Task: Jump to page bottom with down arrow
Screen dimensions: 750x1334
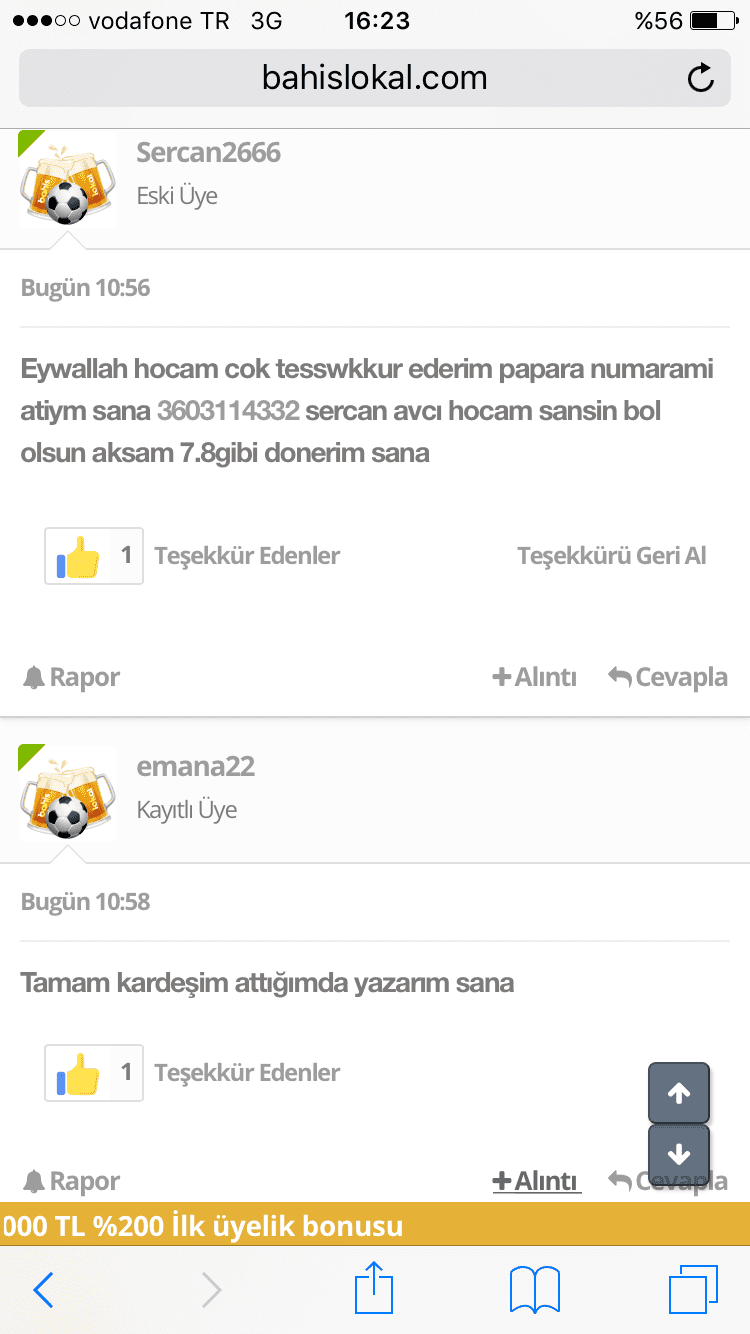Action: (x=679, y=1155)
